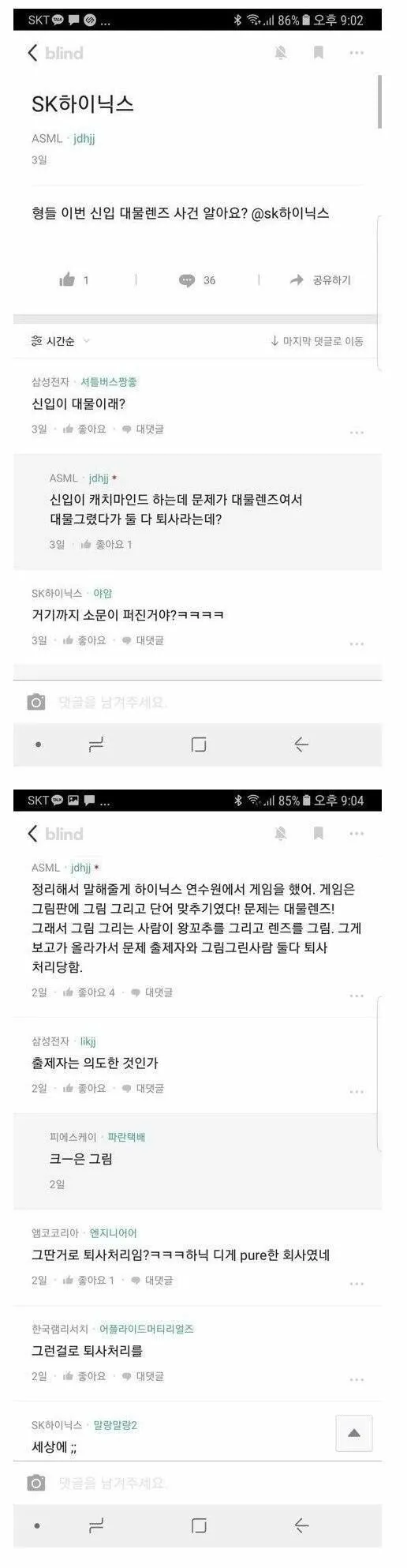Like the comment '신입이 대물이래?'
Screen dimensions: 407x1568
coord(84,430)
